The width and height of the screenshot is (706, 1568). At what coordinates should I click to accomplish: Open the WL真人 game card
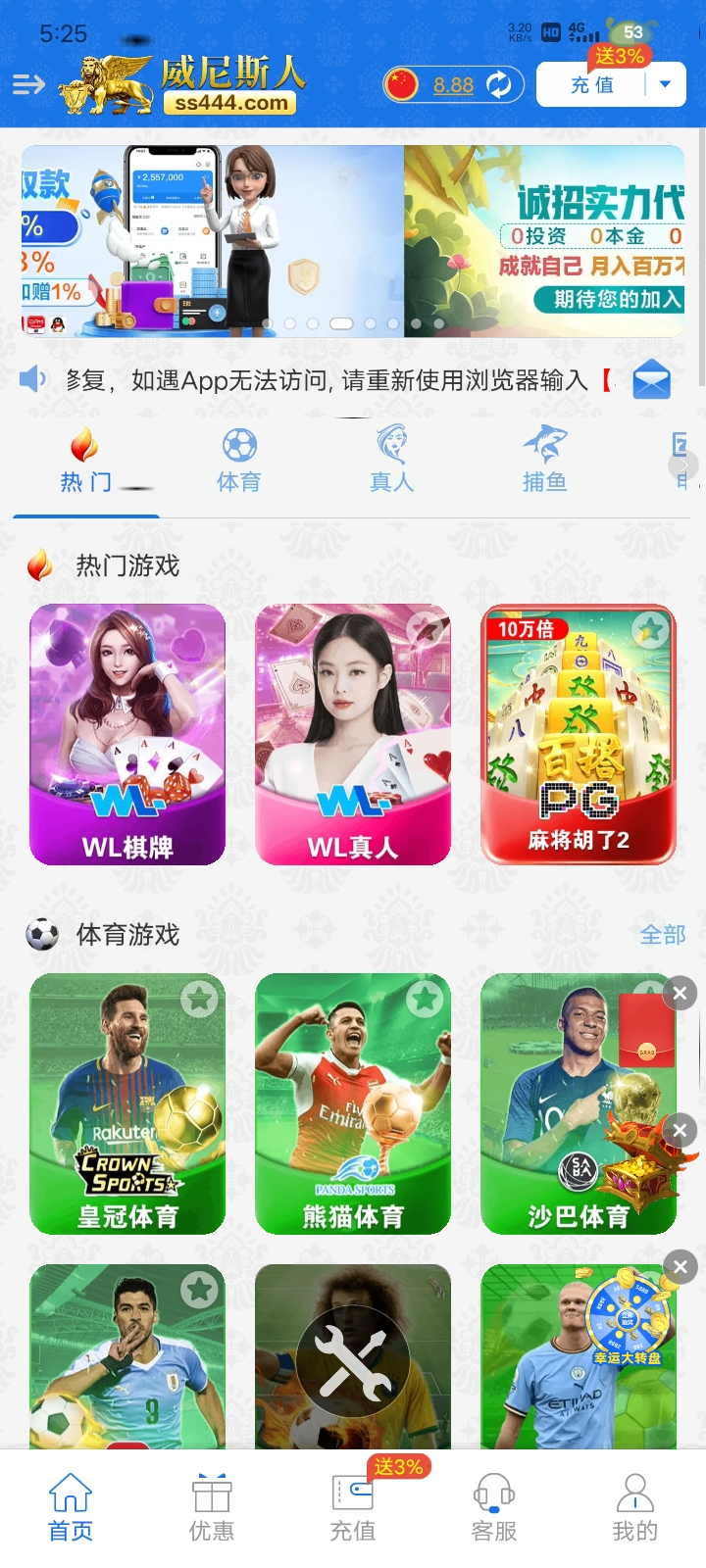353,735
